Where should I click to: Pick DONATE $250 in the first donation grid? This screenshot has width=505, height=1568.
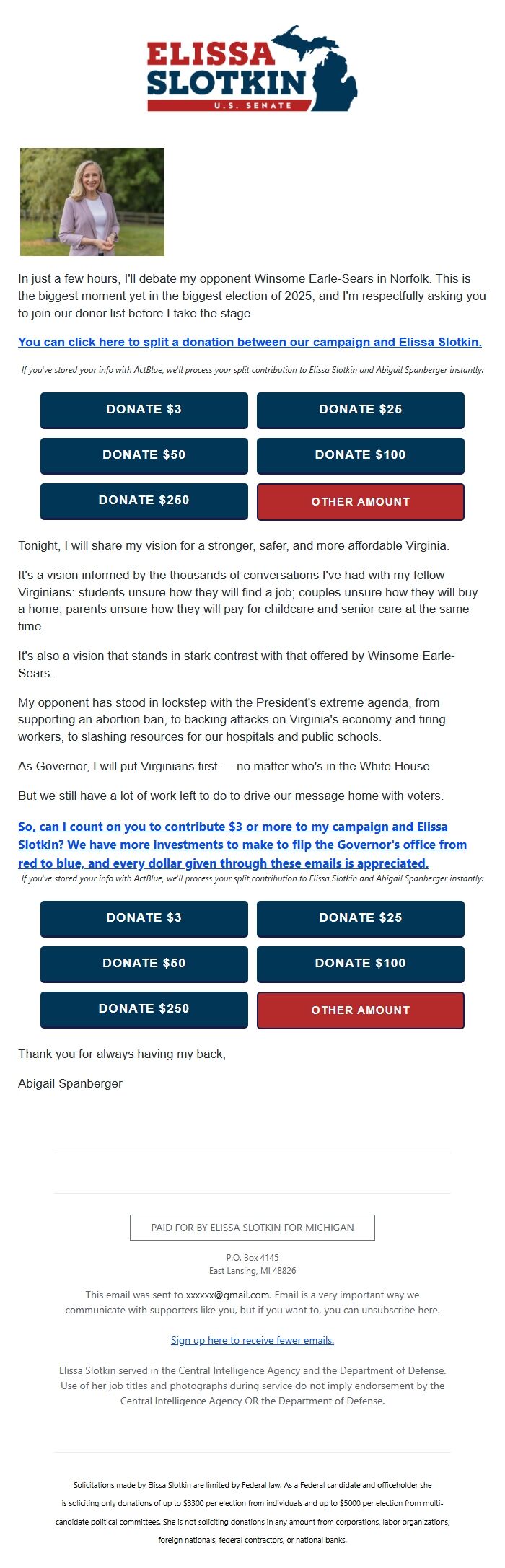[x=144, y=501]
